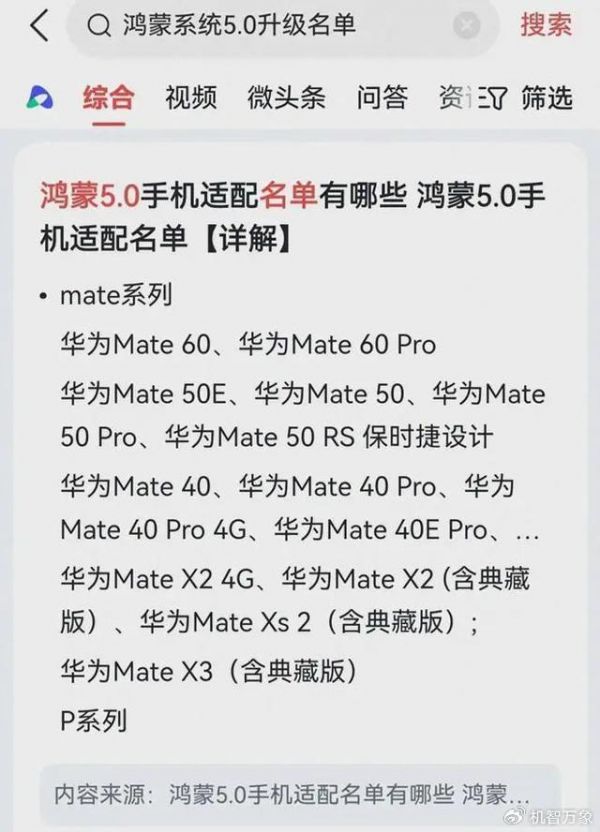
Task: Go back using the top-left arrow
Action: [39, 25]
